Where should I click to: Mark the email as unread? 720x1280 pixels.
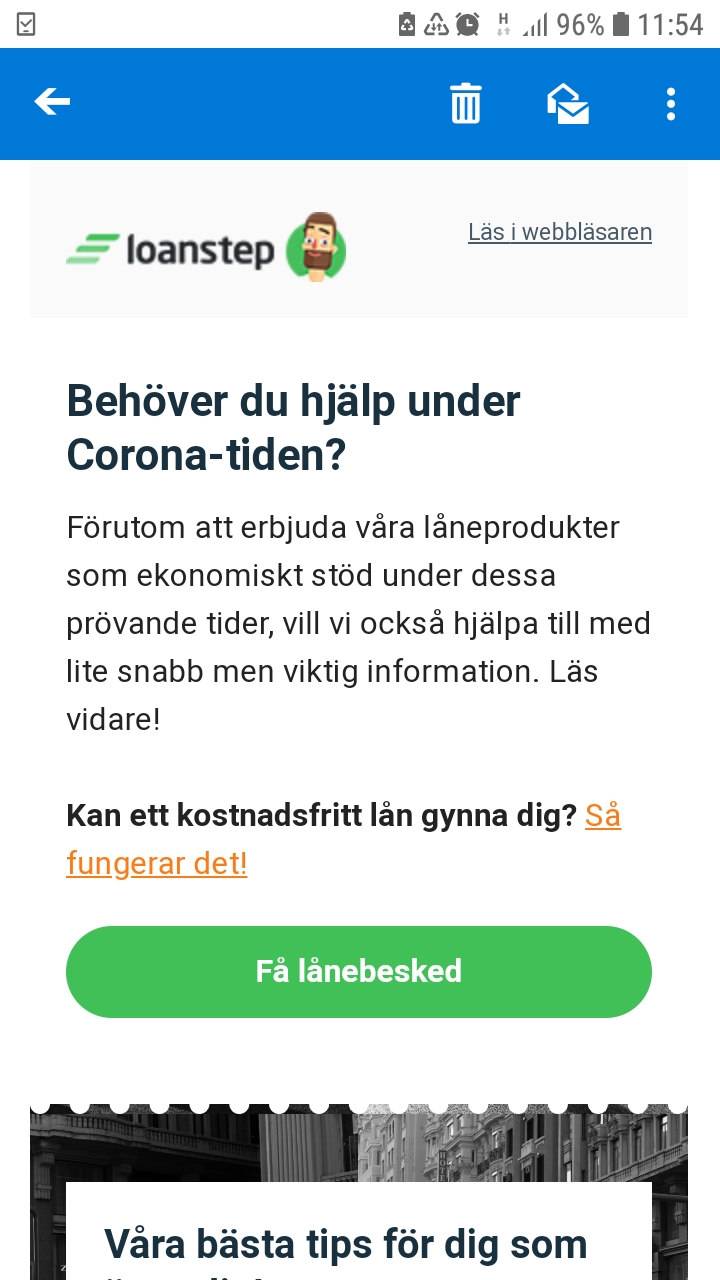coord(567,103)
